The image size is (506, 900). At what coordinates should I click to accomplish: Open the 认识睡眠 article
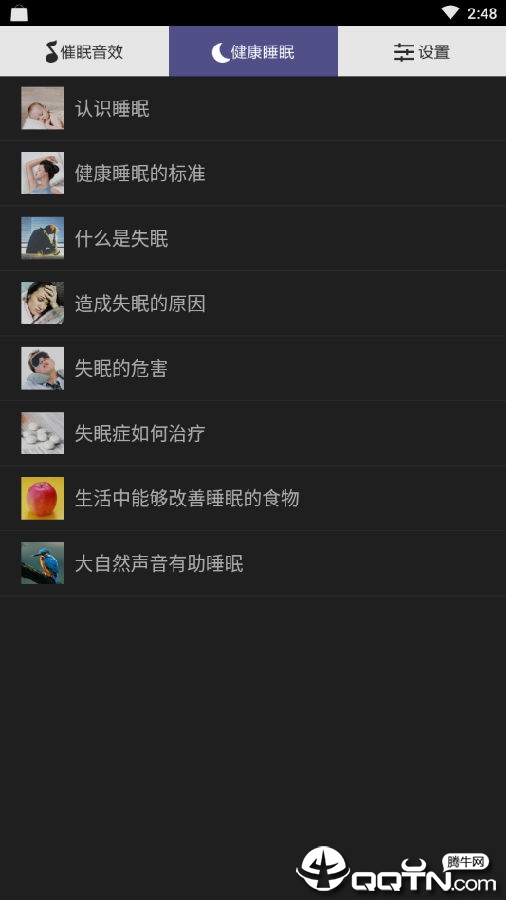click(x=253, y=108)
